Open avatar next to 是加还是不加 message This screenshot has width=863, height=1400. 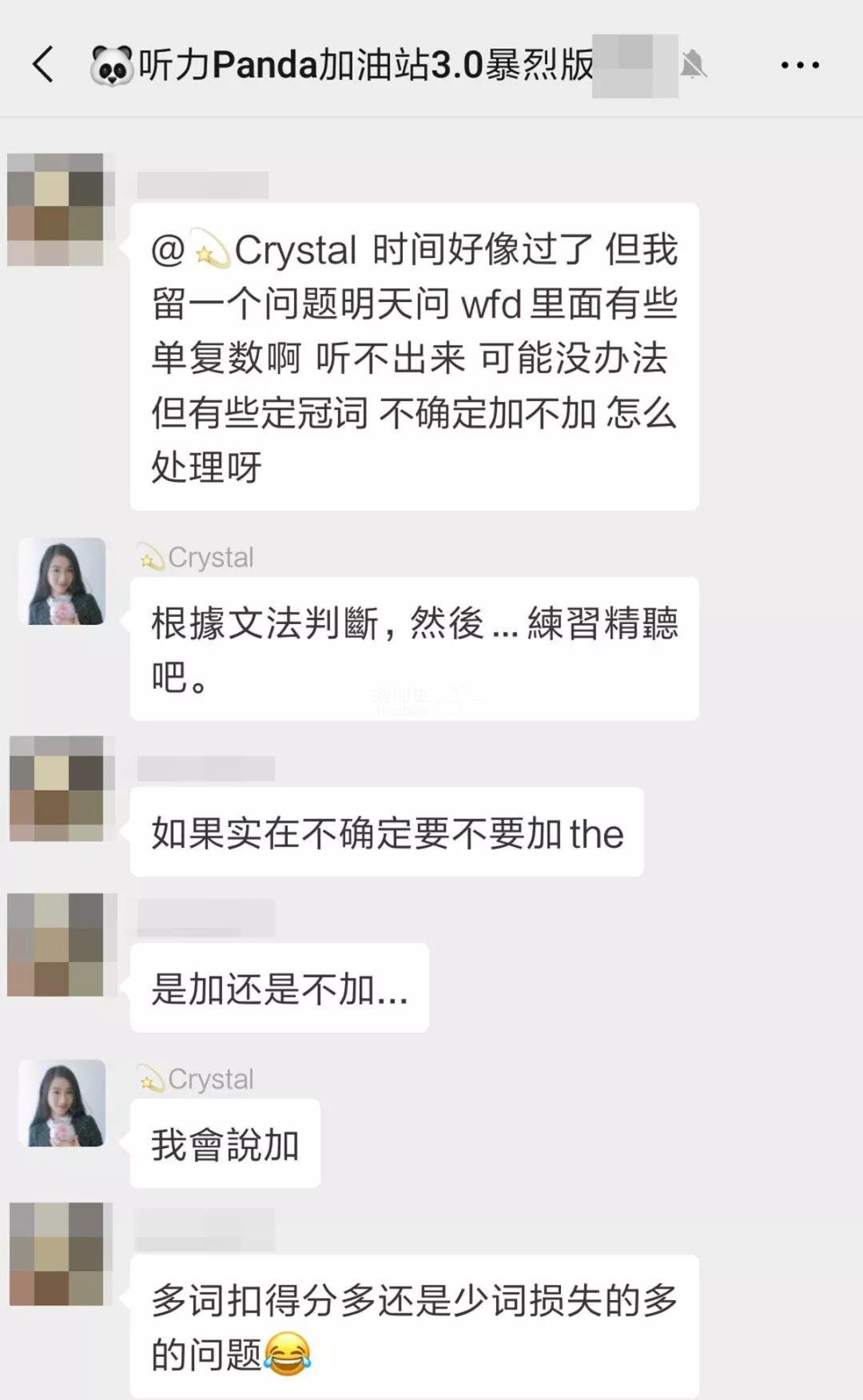click(x=56, y=945)
